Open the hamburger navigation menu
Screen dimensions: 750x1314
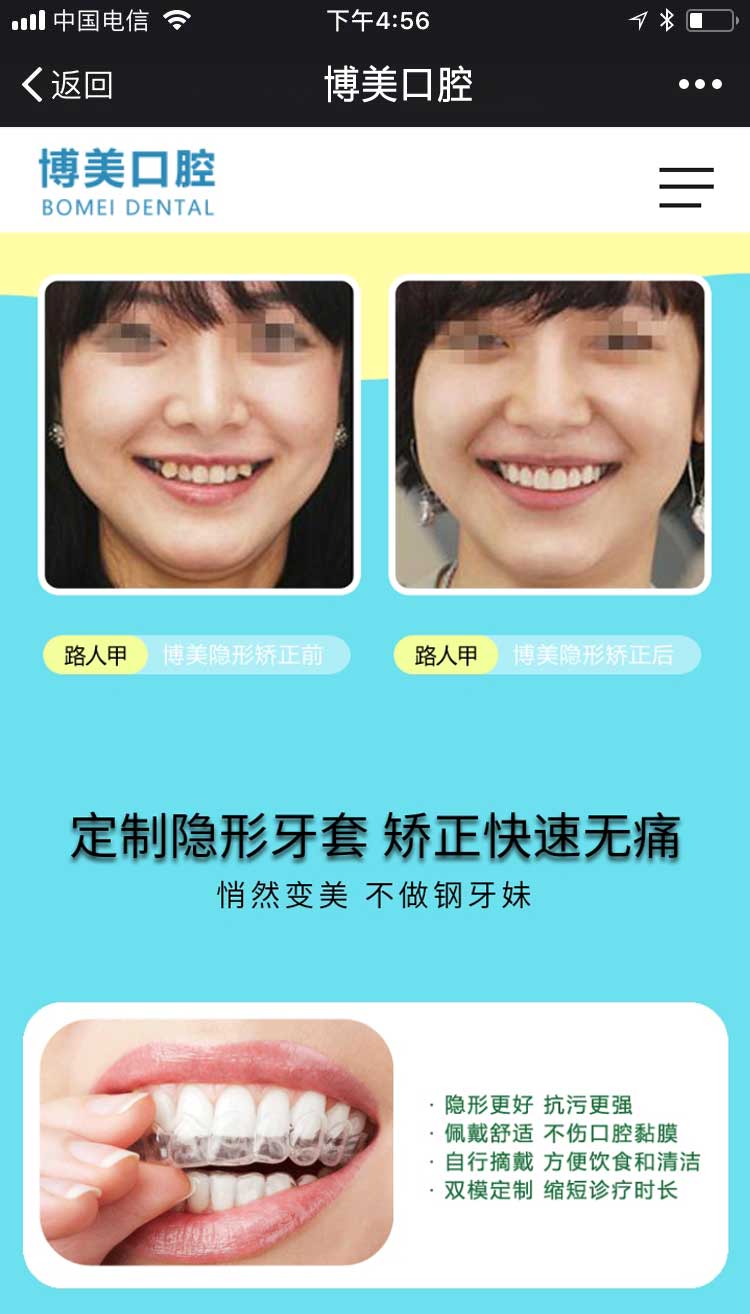pos(686,187)
